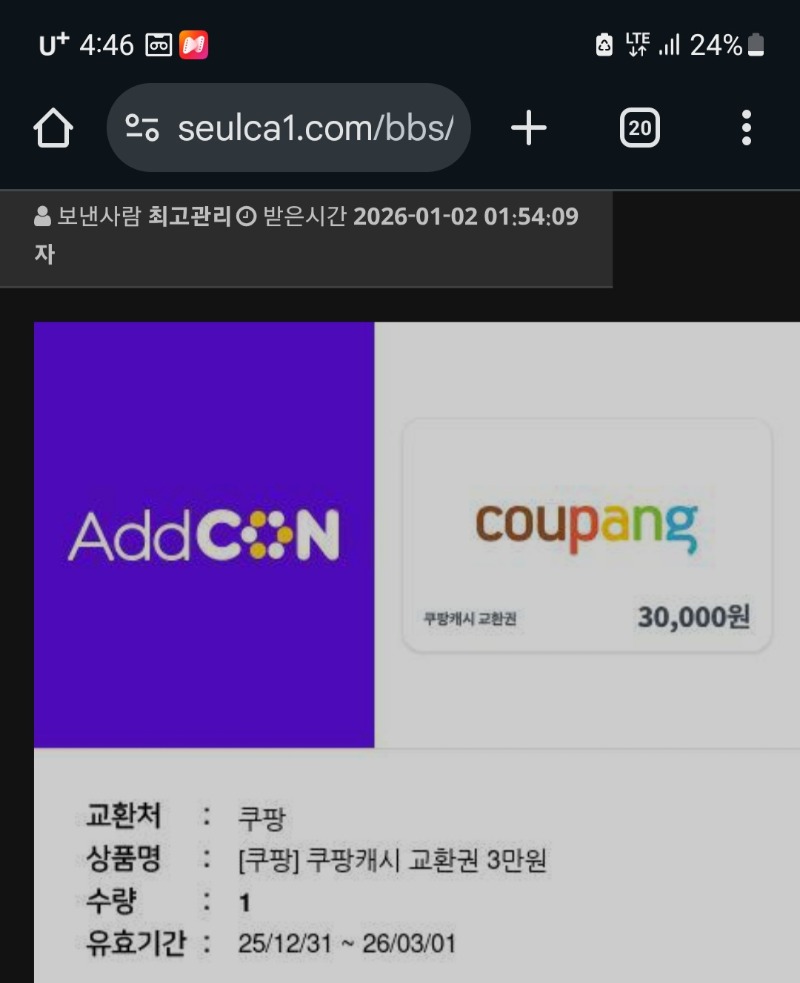Go to the browser home page
Screen dimensions: 800x983
click(x=53, y=128)
